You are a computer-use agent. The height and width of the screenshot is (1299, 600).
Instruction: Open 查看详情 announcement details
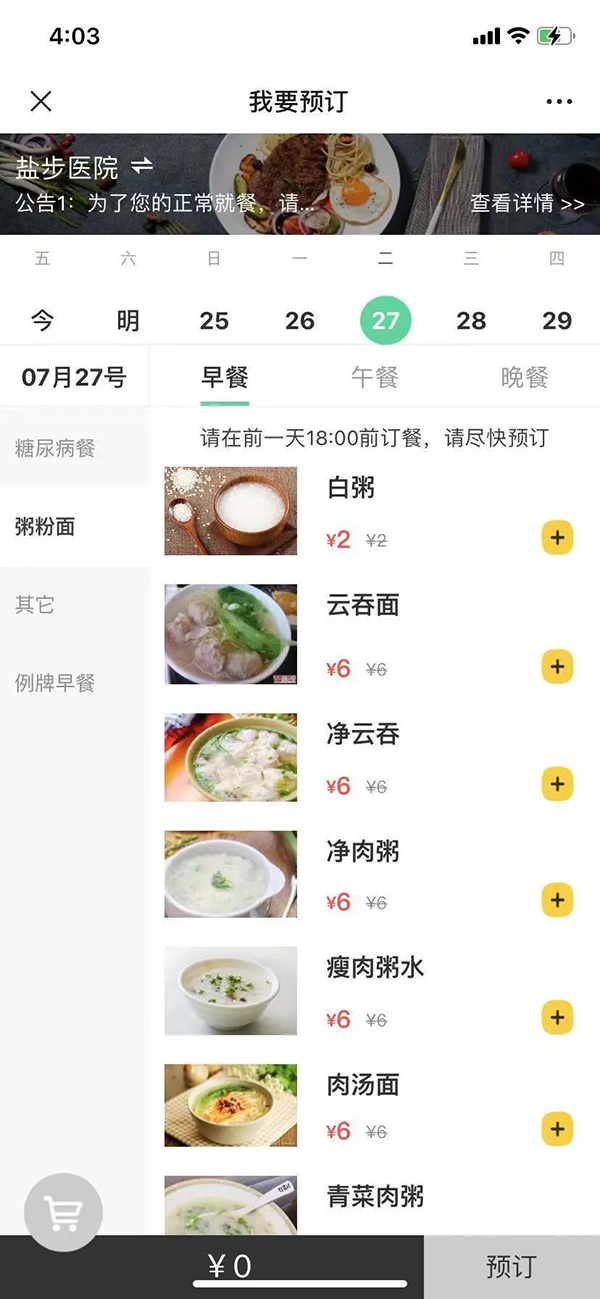(x=527, y=204)
